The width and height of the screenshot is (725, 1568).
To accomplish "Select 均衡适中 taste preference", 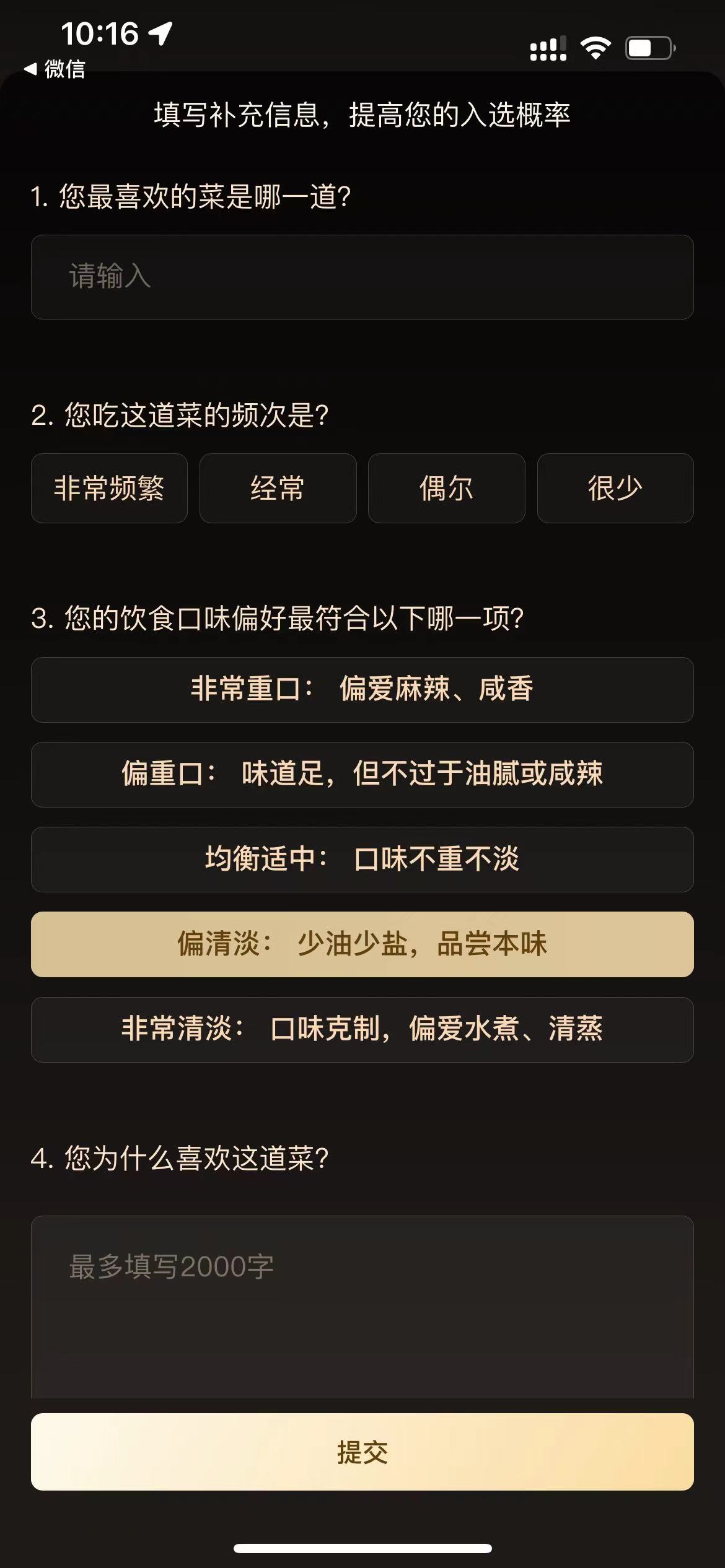I will 362,859.
